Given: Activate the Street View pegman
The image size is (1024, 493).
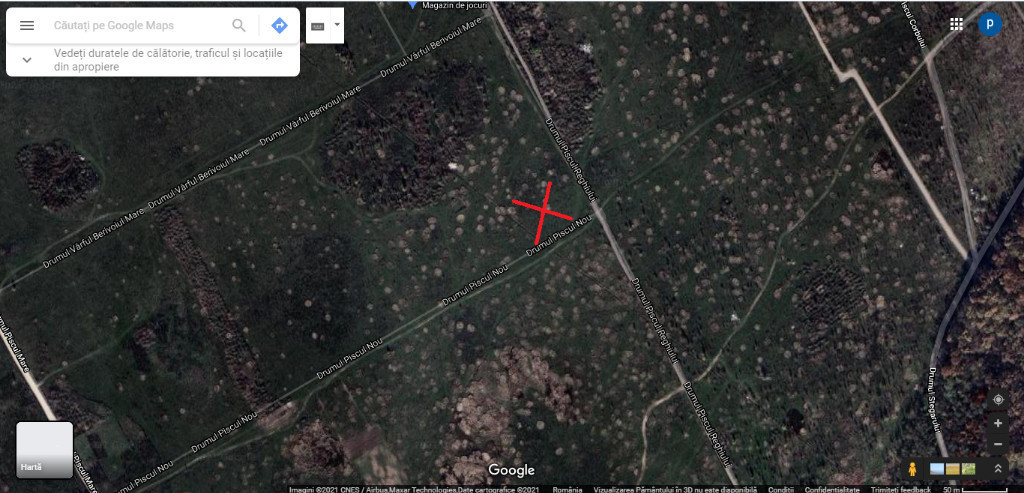Looking at the screenshot, I should pyautogui.click(x=912, y=469).
